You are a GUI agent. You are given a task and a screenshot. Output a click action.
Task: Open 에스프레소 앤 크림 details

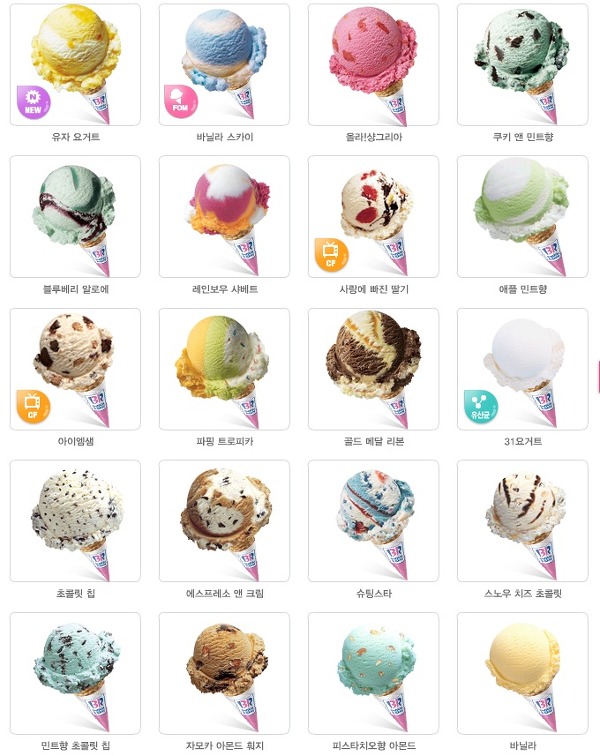224,521
